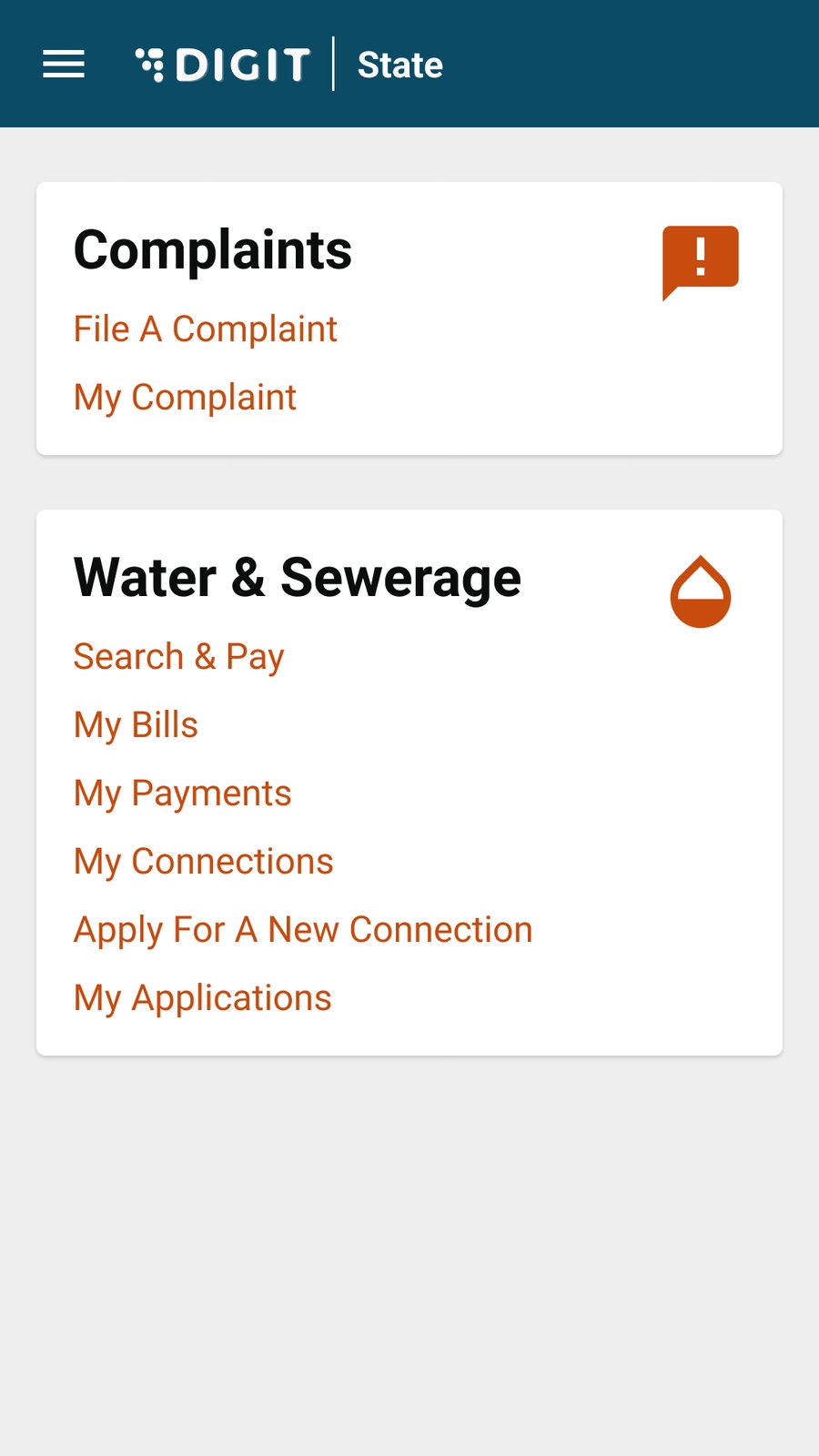View My Bills
Image resolution: width=819 pixels, height=1456 pixels.
click(x=136, y=725)
